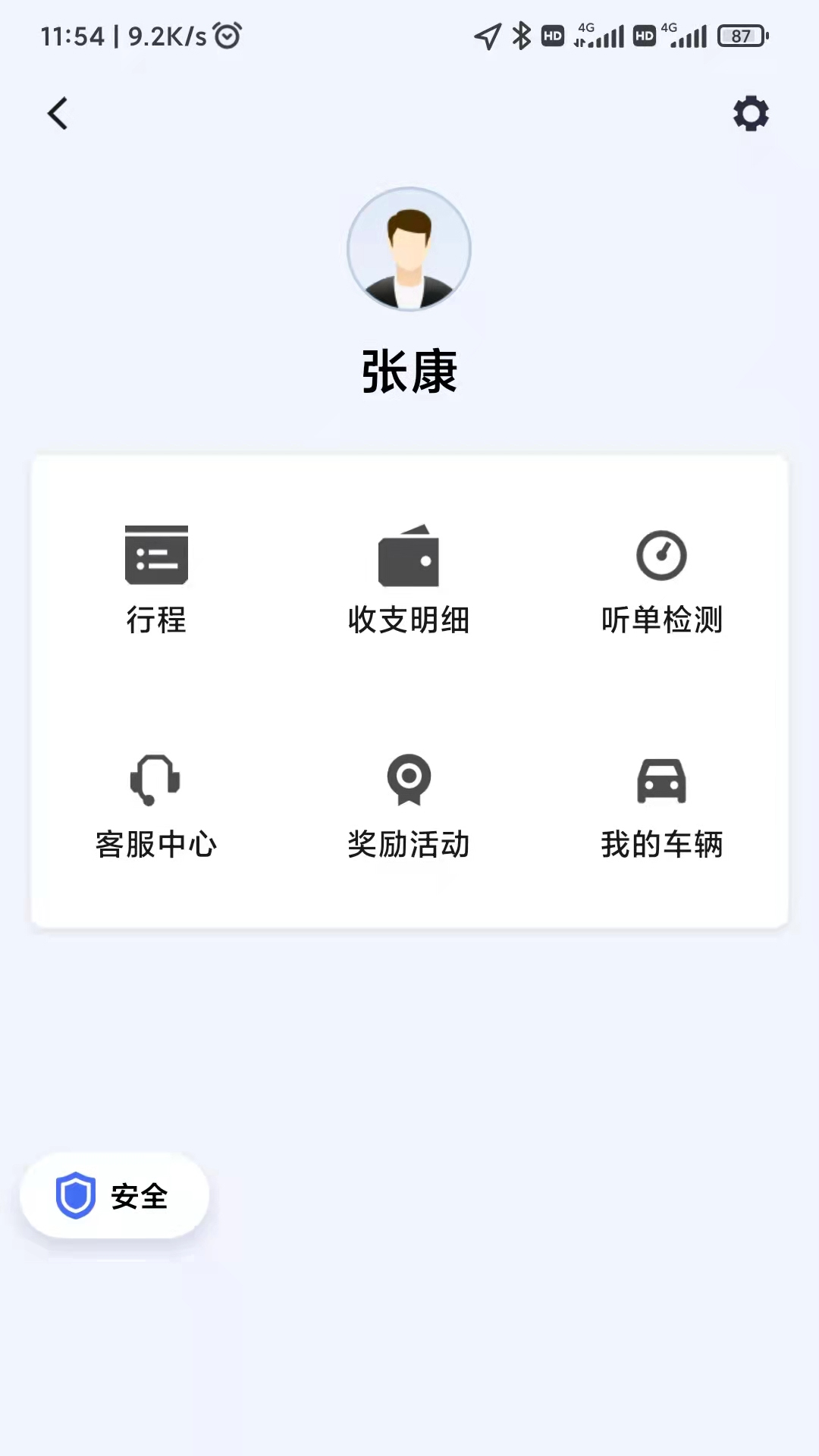Tap the back arrow at top left

click(58, 112)
